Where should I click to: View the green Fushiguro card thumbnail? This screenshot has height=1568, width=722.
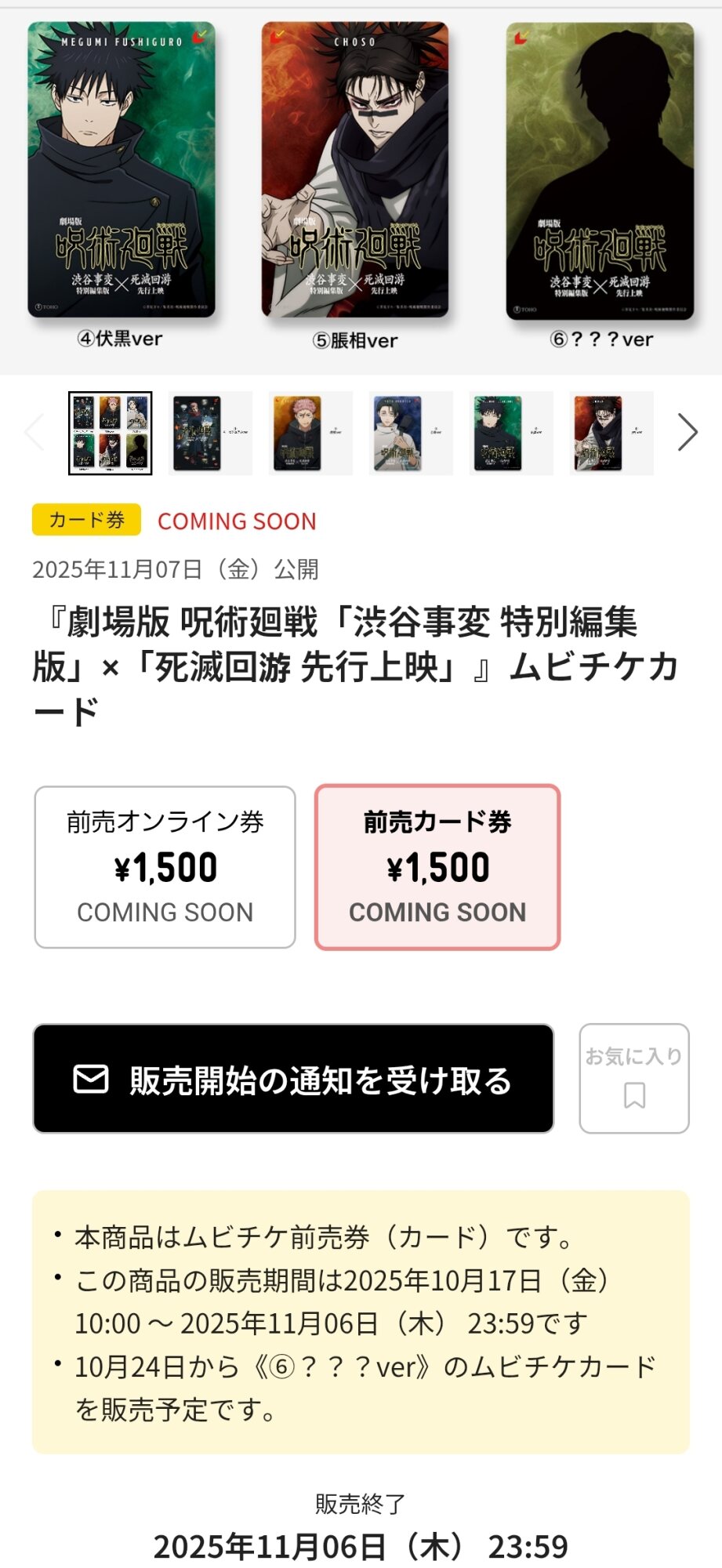click(511, 433)
